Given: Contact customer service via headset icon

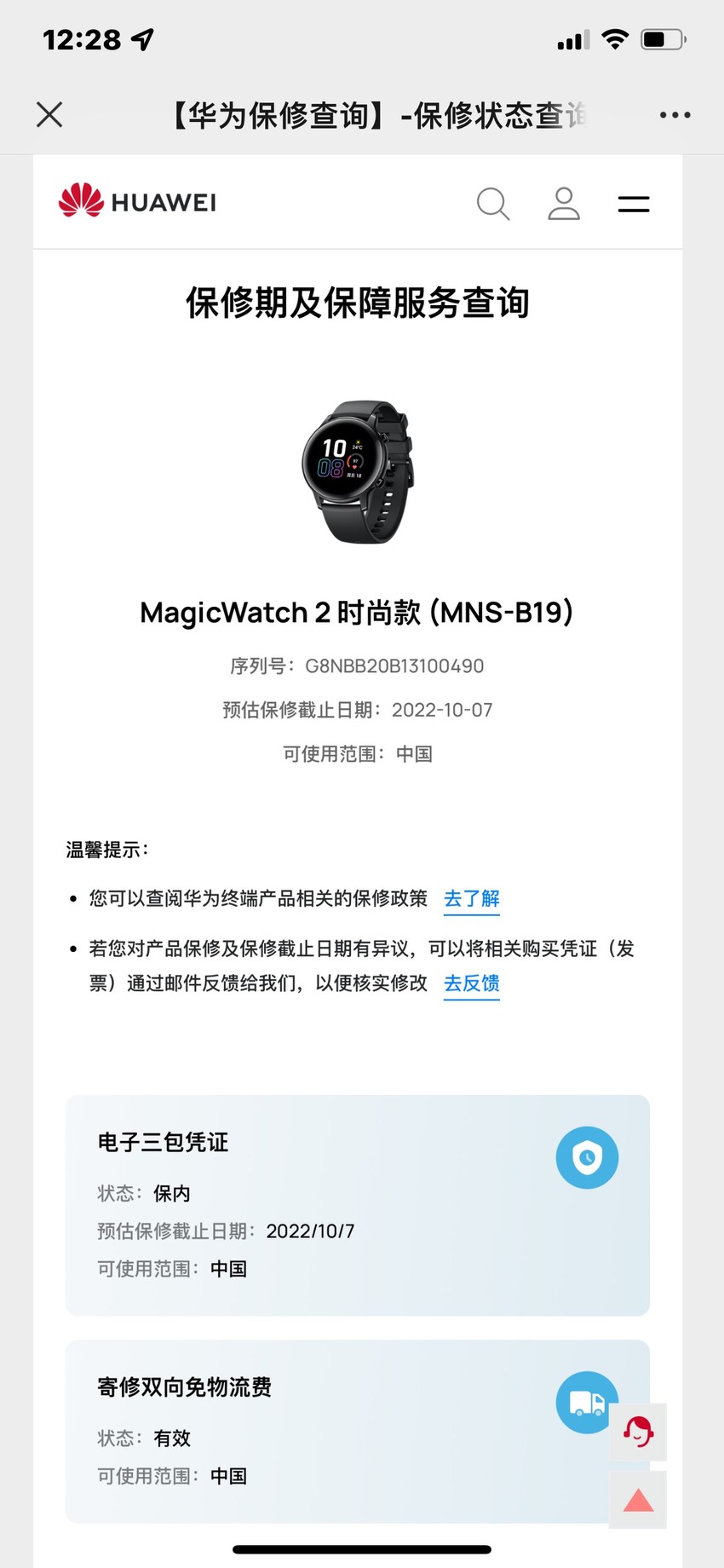Looking at the screenshot, I should (638, 1432).
